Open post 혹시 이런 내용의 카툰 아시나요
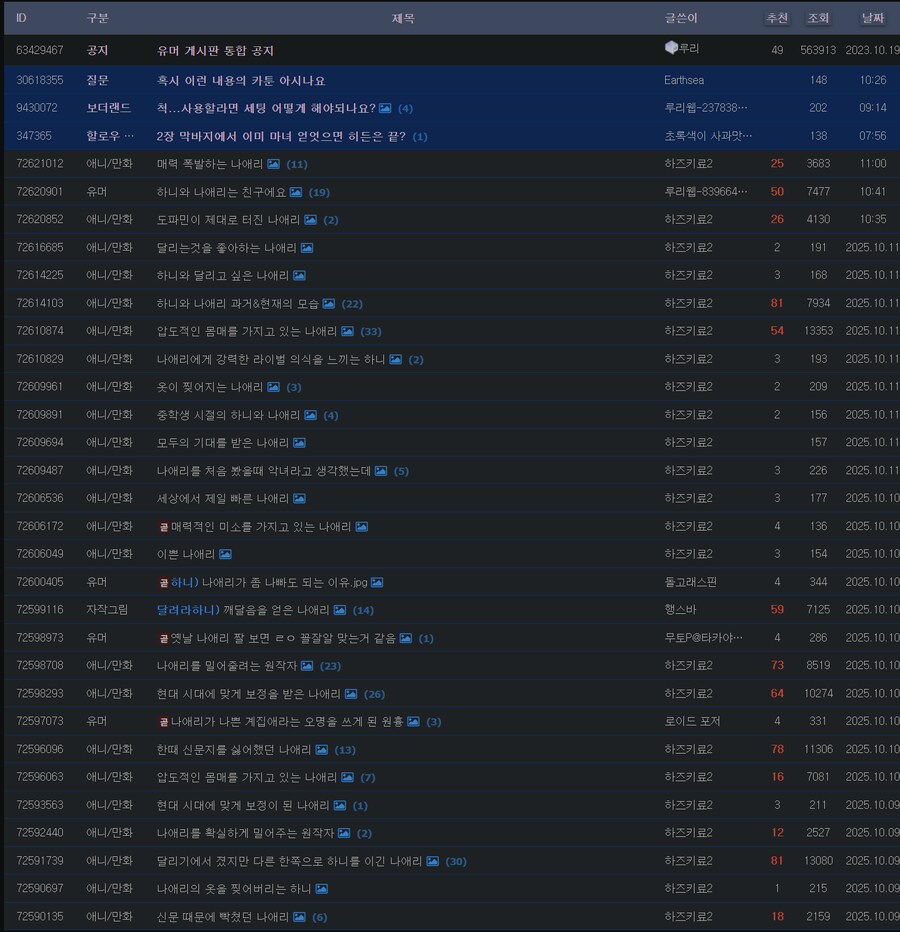The width and height of the screenshot is (900, 932). tap(241, 80)
